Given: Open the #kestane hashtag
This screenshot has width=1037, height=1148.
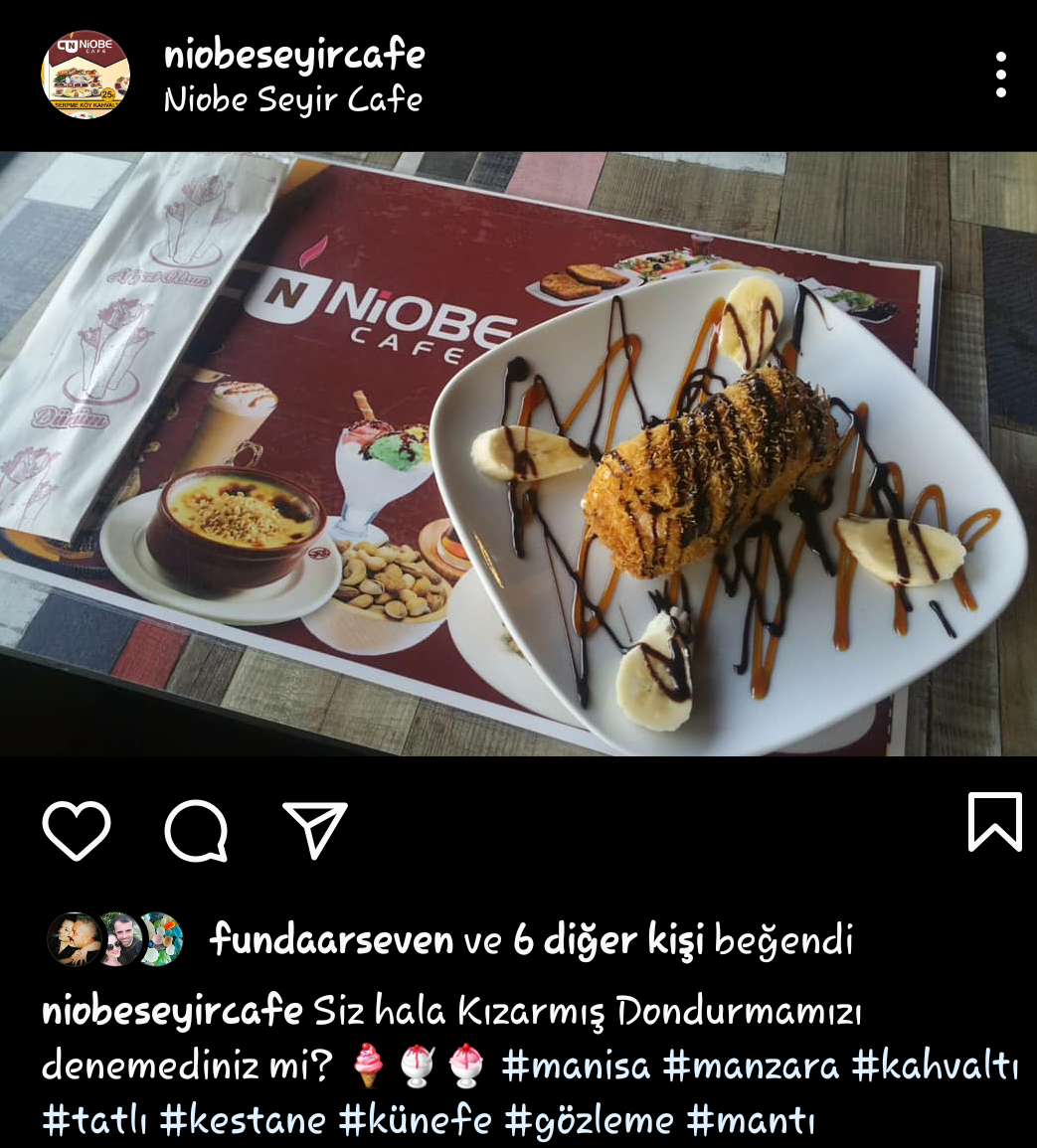Looking at the screenshot, I should point(243,1121).
